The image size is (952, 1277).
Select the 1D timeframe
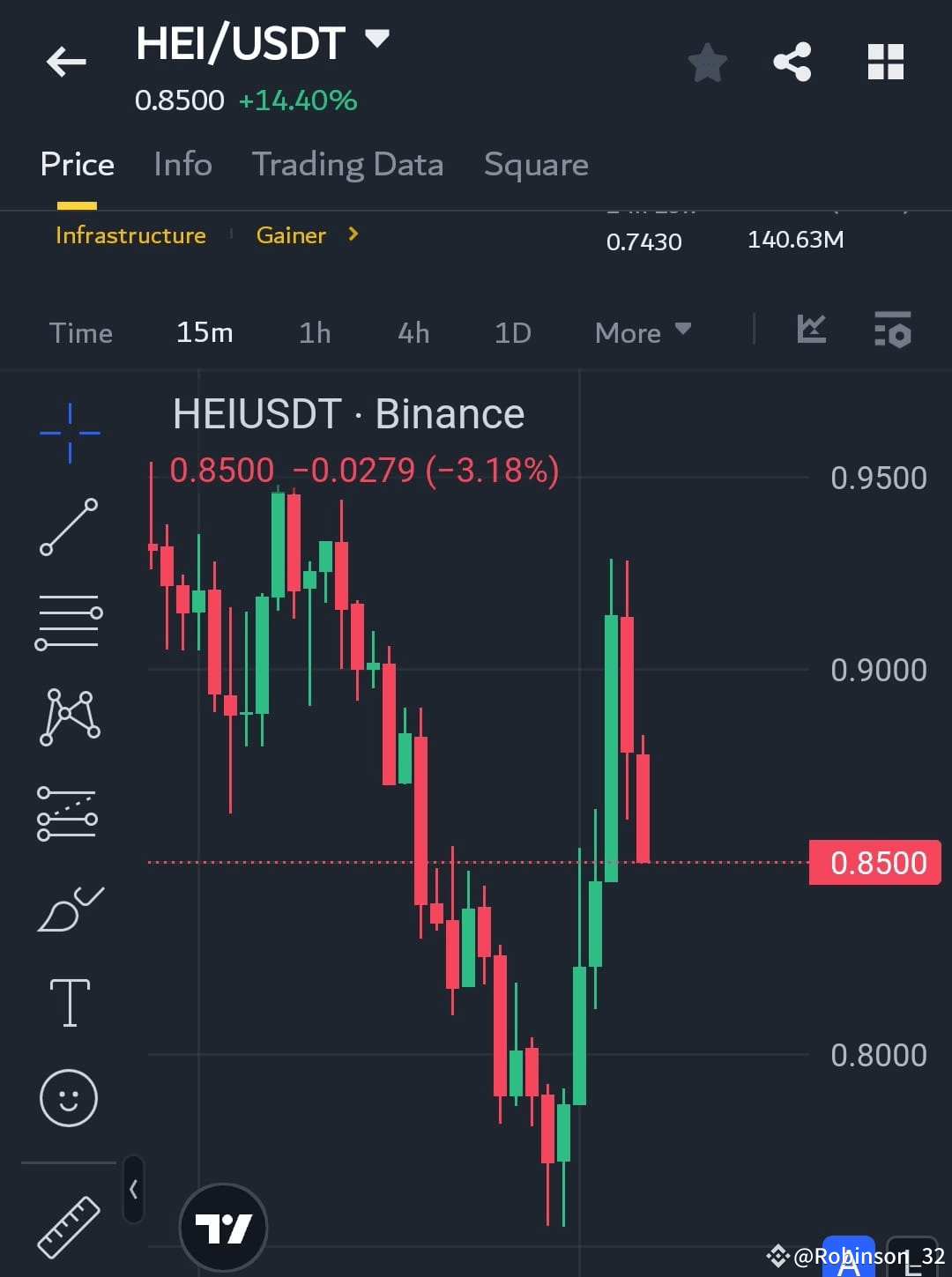(x=512, y=332)
